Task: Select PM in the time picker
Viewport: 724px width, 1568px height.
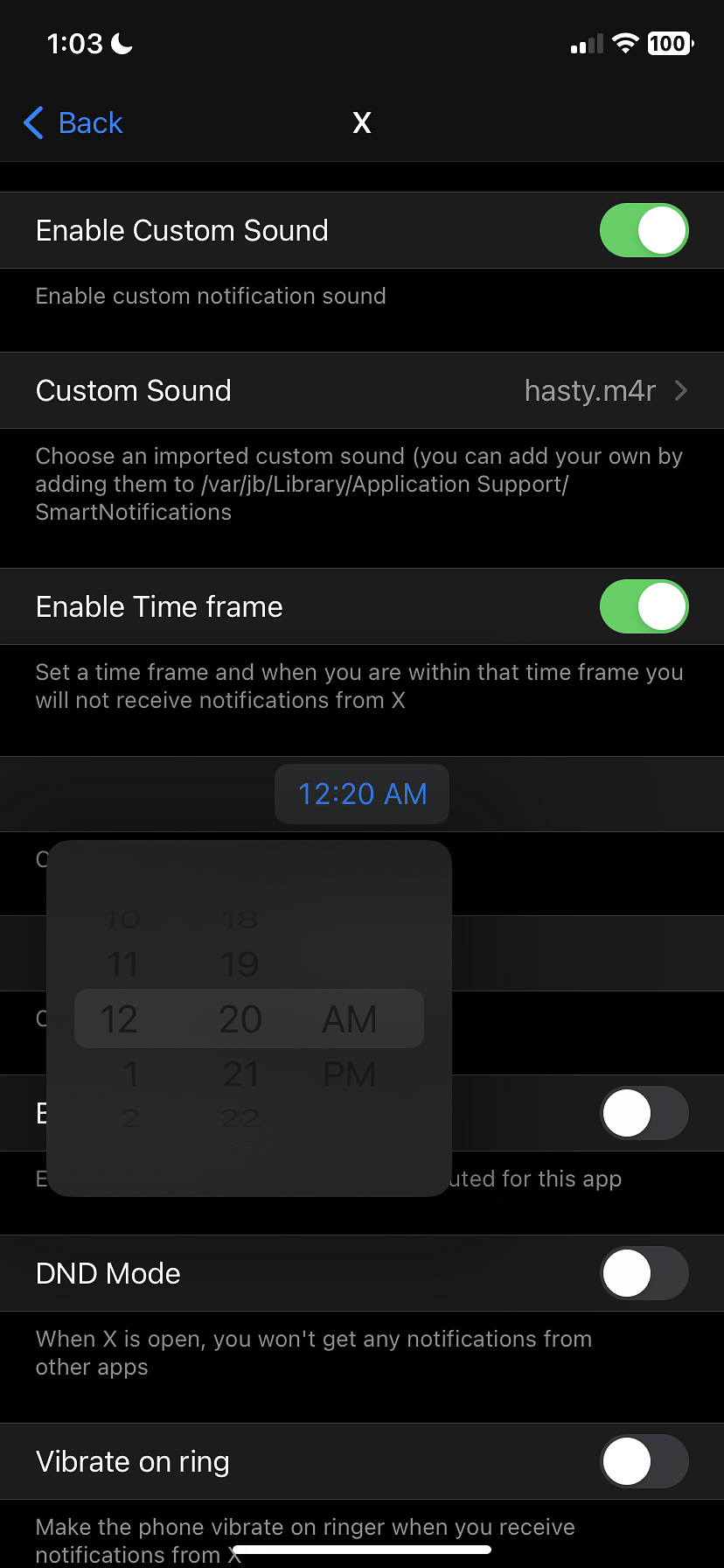Action: (350, 1074)
